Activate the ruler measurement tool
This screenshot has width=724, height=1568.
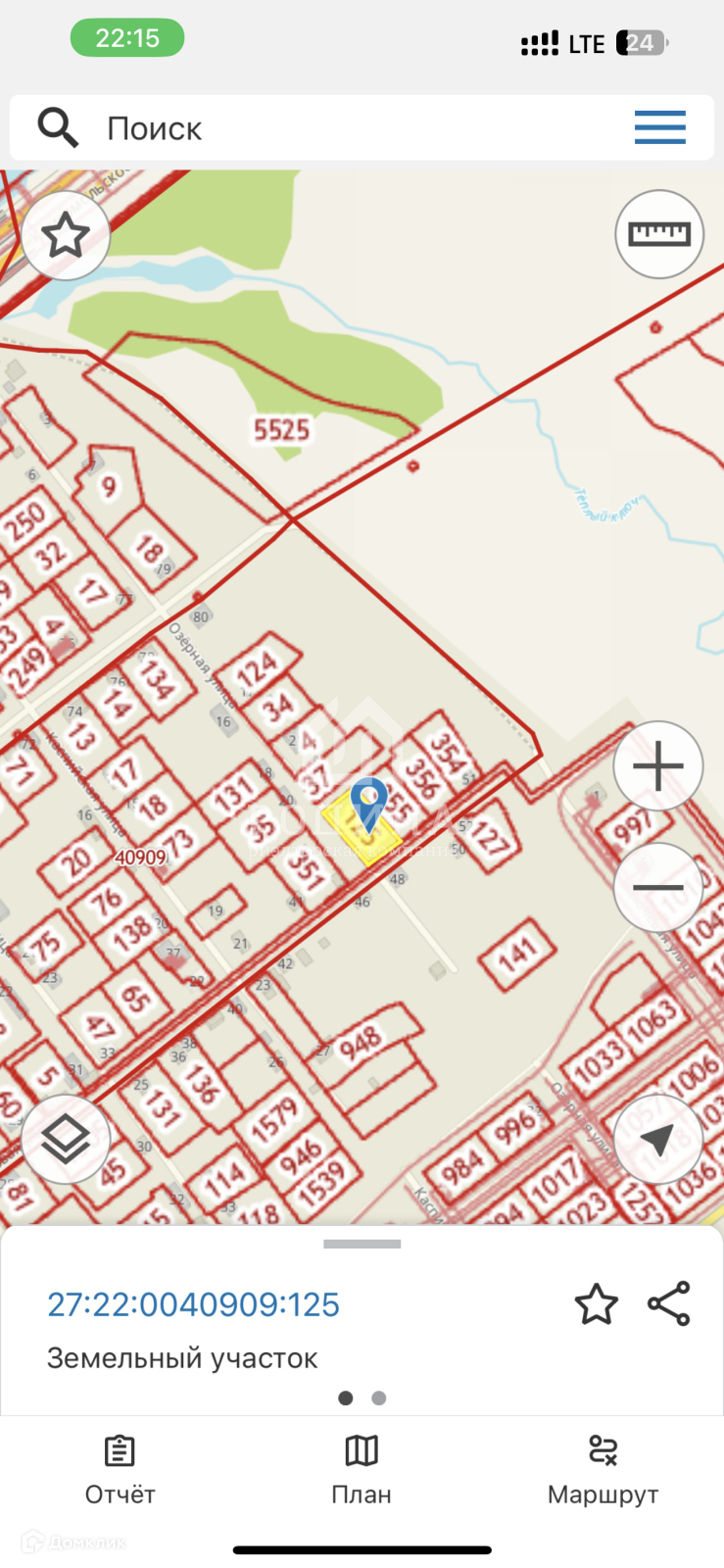click(659, 234)
